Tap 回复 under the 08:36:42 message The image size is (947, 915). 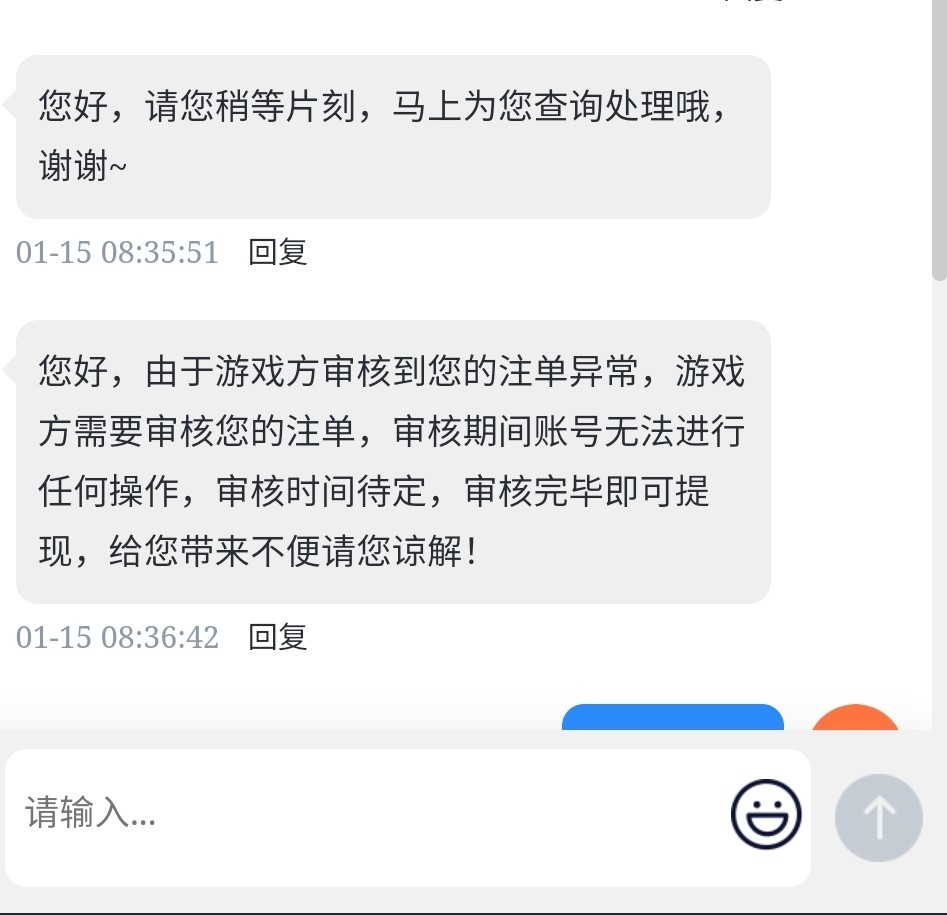coord(277,637)
